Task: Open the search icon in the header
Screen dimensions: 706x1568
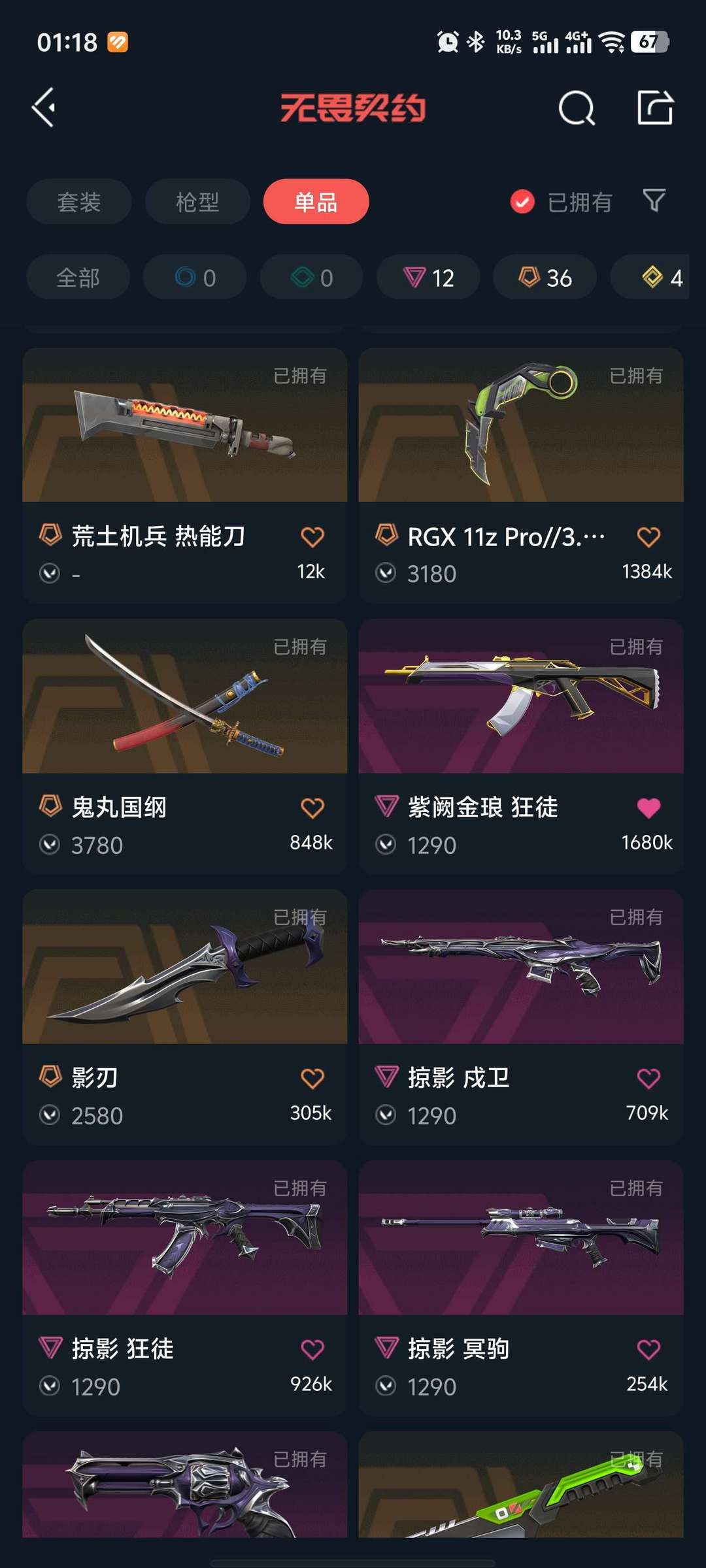Action: click(576, 108)
